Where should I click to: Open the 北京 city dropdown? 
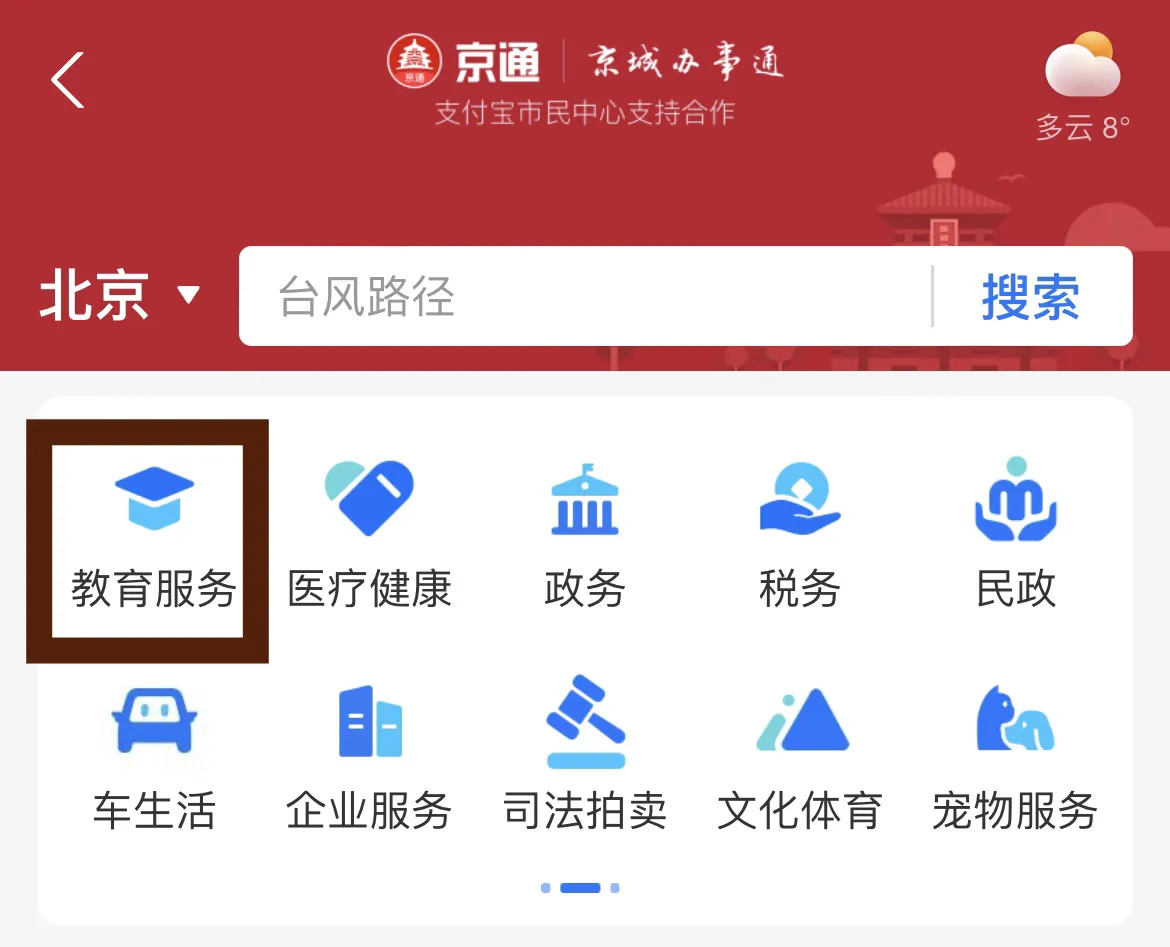[x=119, y=296]
